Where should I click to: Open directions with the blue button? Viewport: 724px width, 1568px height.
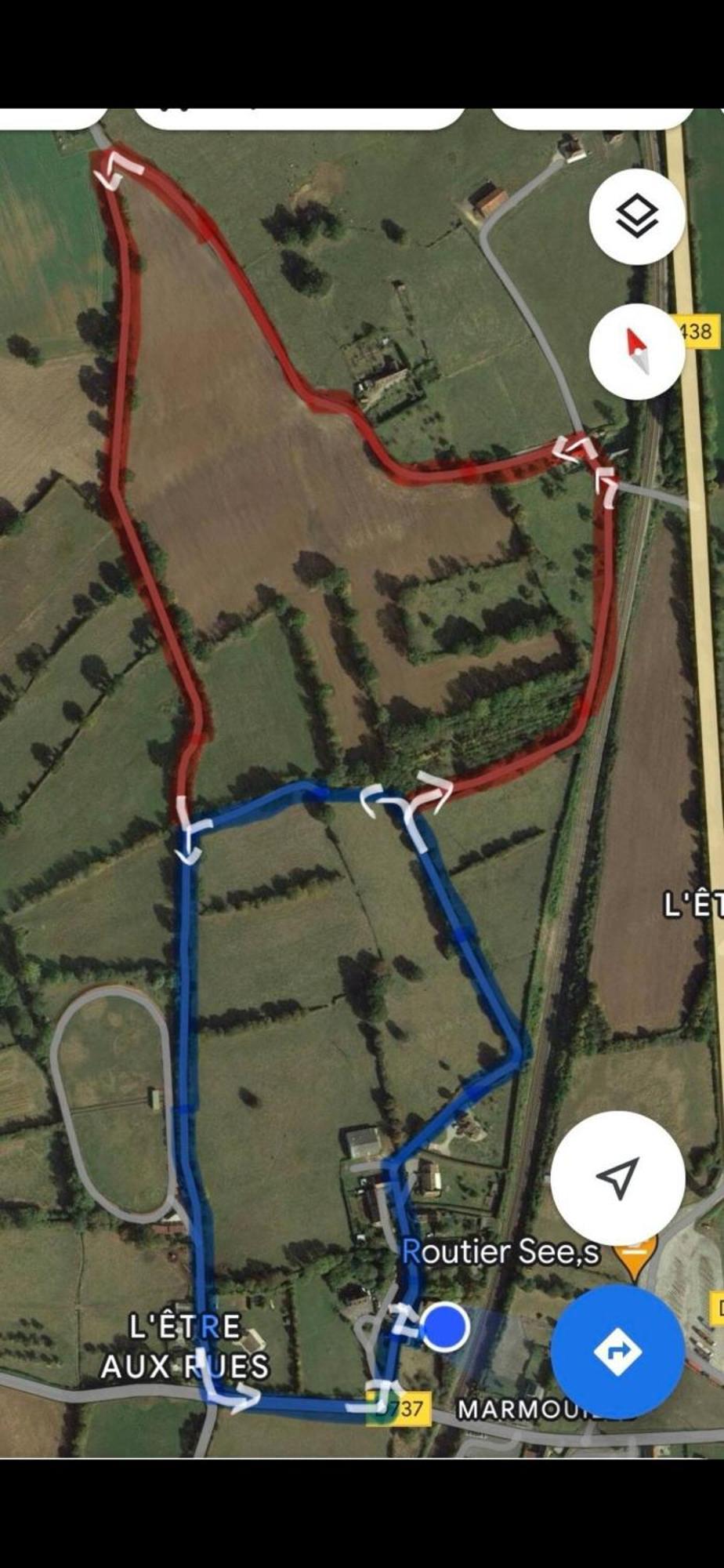click(617, 1352)
